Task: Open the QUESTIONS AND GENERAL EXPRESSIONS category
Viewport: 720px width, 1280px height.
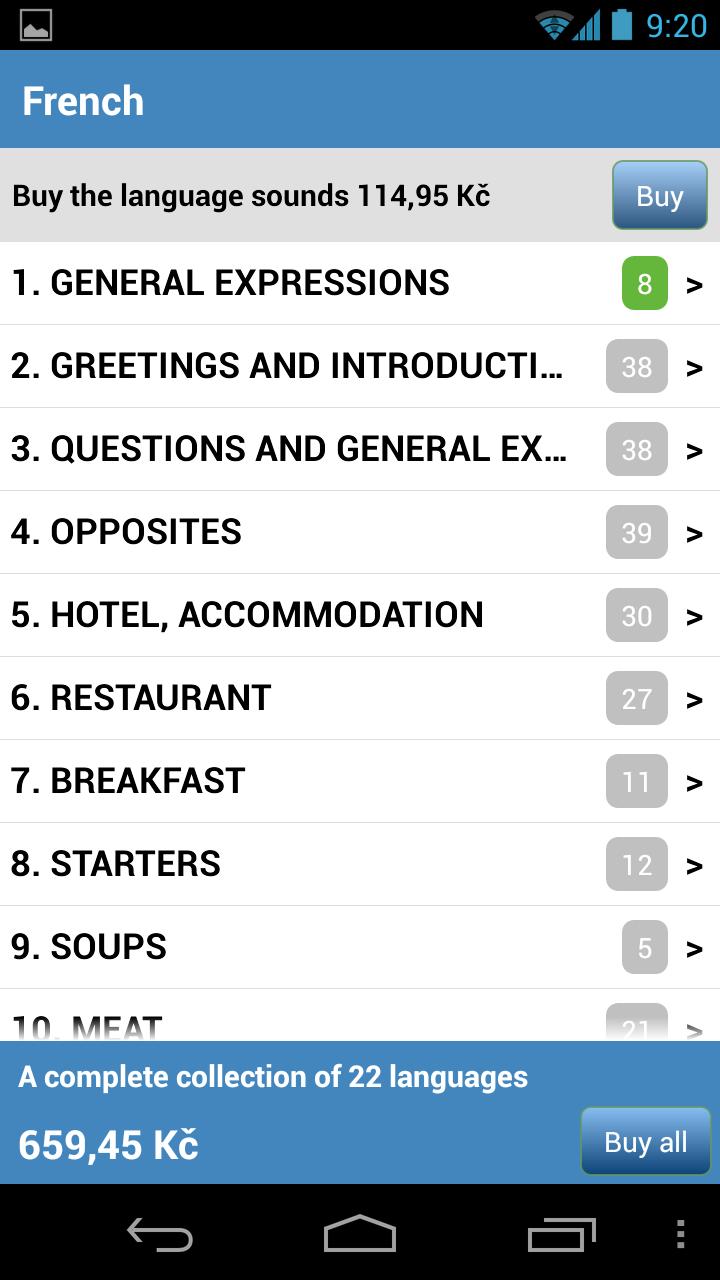Action: point(300,449)
